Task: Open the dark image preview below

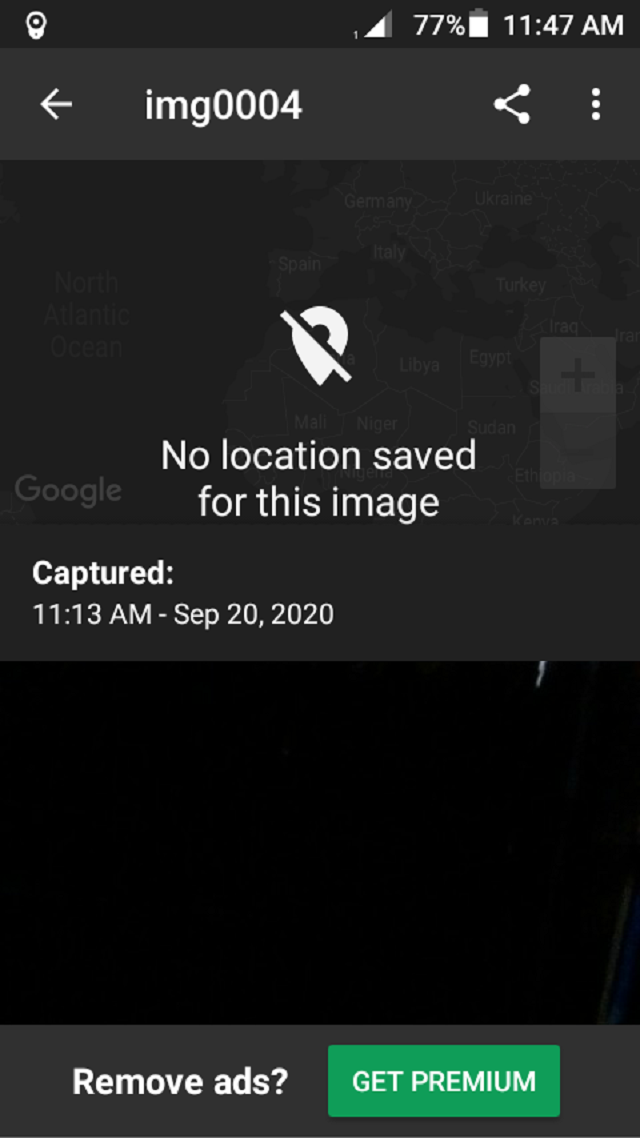Action: pos(320,842)
